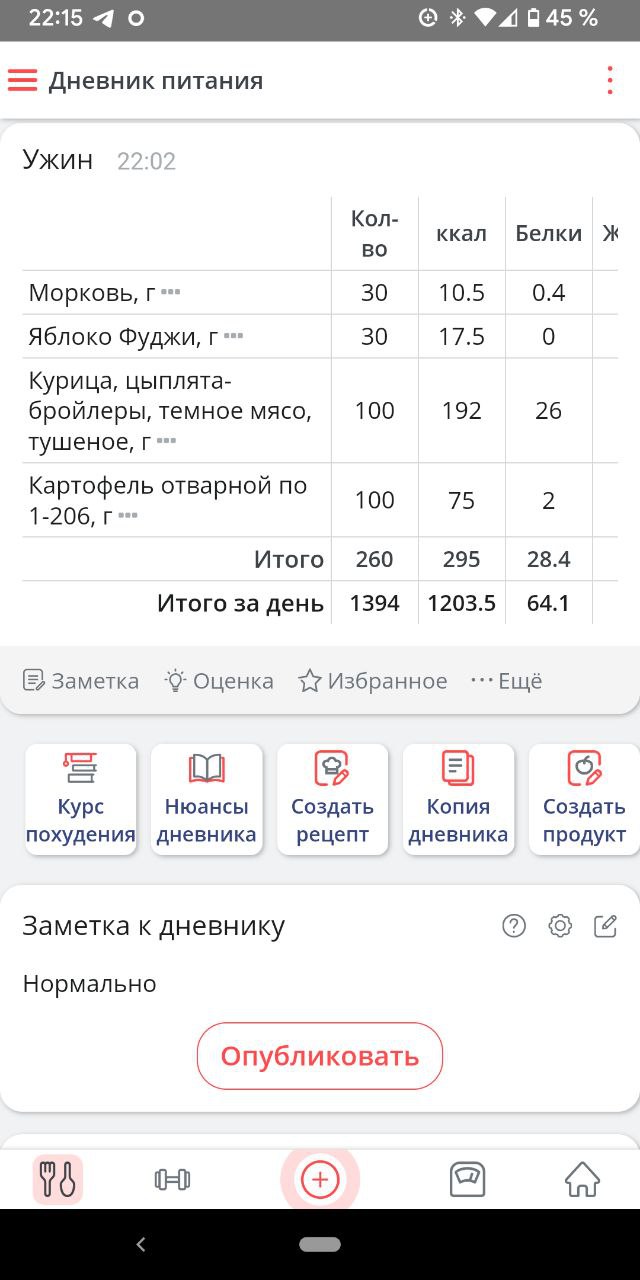Viewport: 640px width, 1280px height.
Task: Tap the Опубликовать button
Action: click(320, 1056)
